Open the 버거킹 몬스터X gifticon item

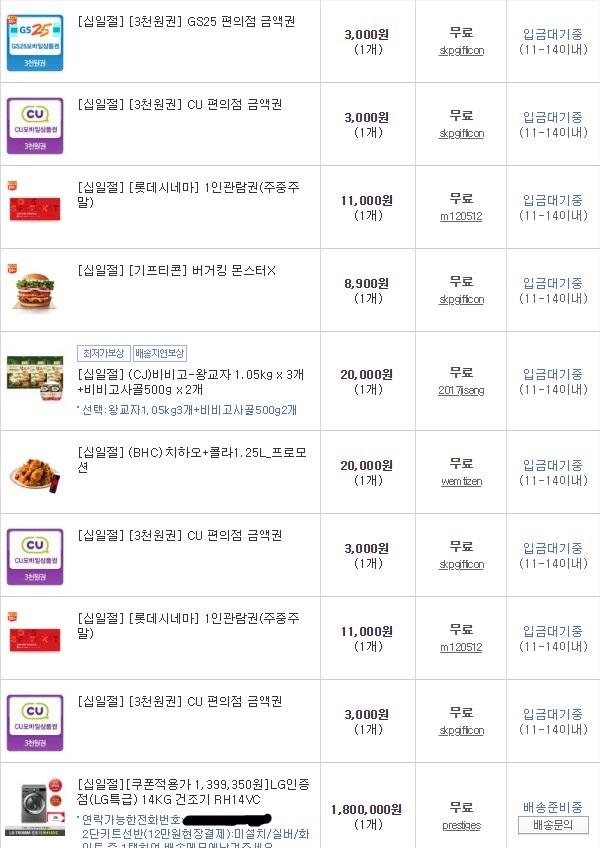pos(176,271)
